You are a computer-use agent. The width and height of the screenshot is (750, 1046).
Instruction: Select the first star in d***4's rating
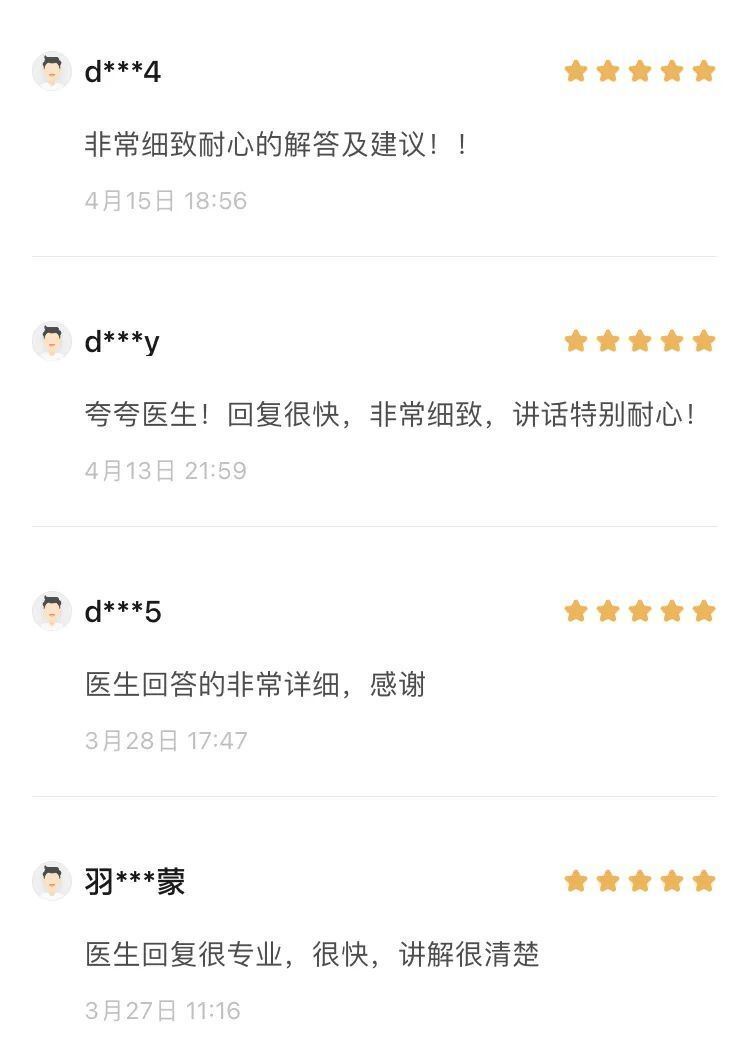(x=574, y=70)
